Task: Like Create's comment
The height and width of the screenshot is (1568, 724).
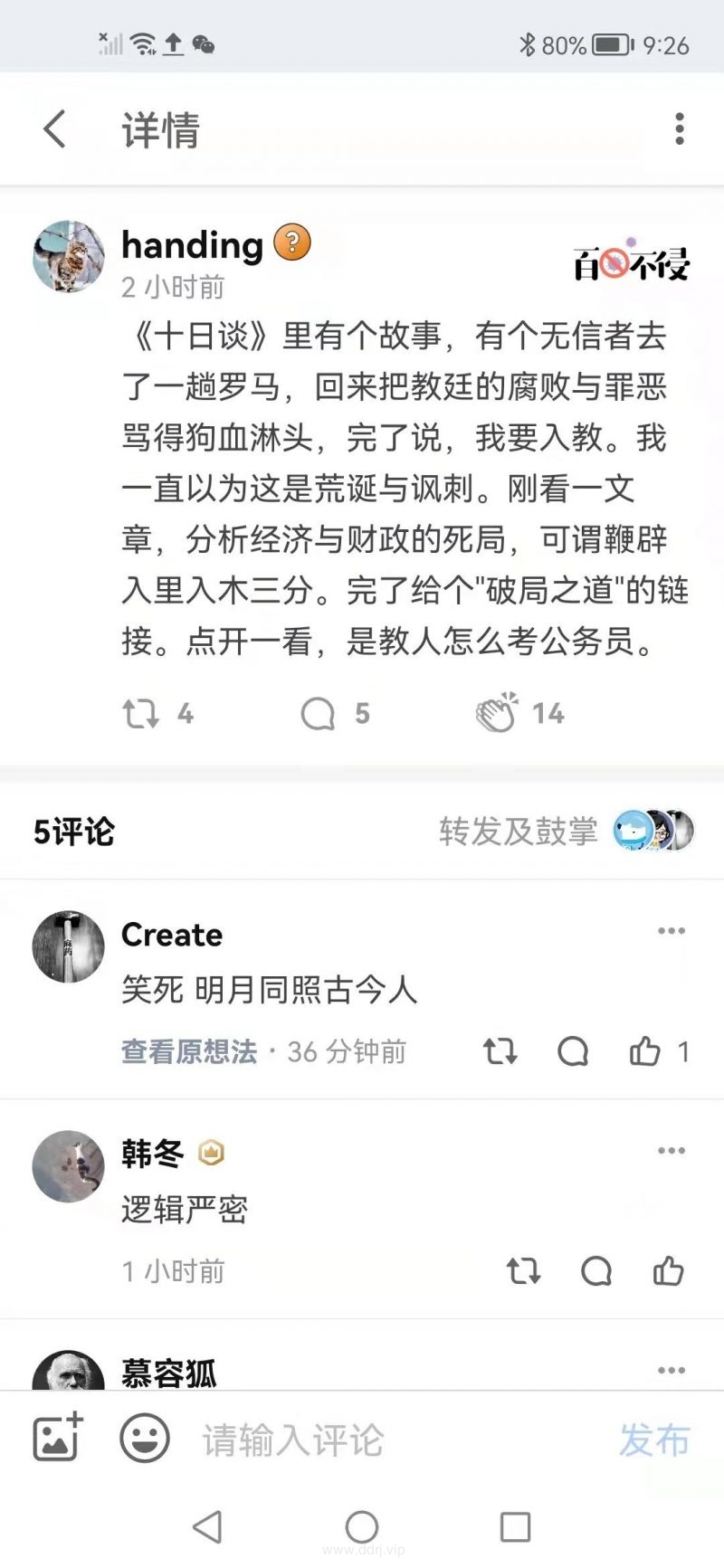Action: point(645,1051)
